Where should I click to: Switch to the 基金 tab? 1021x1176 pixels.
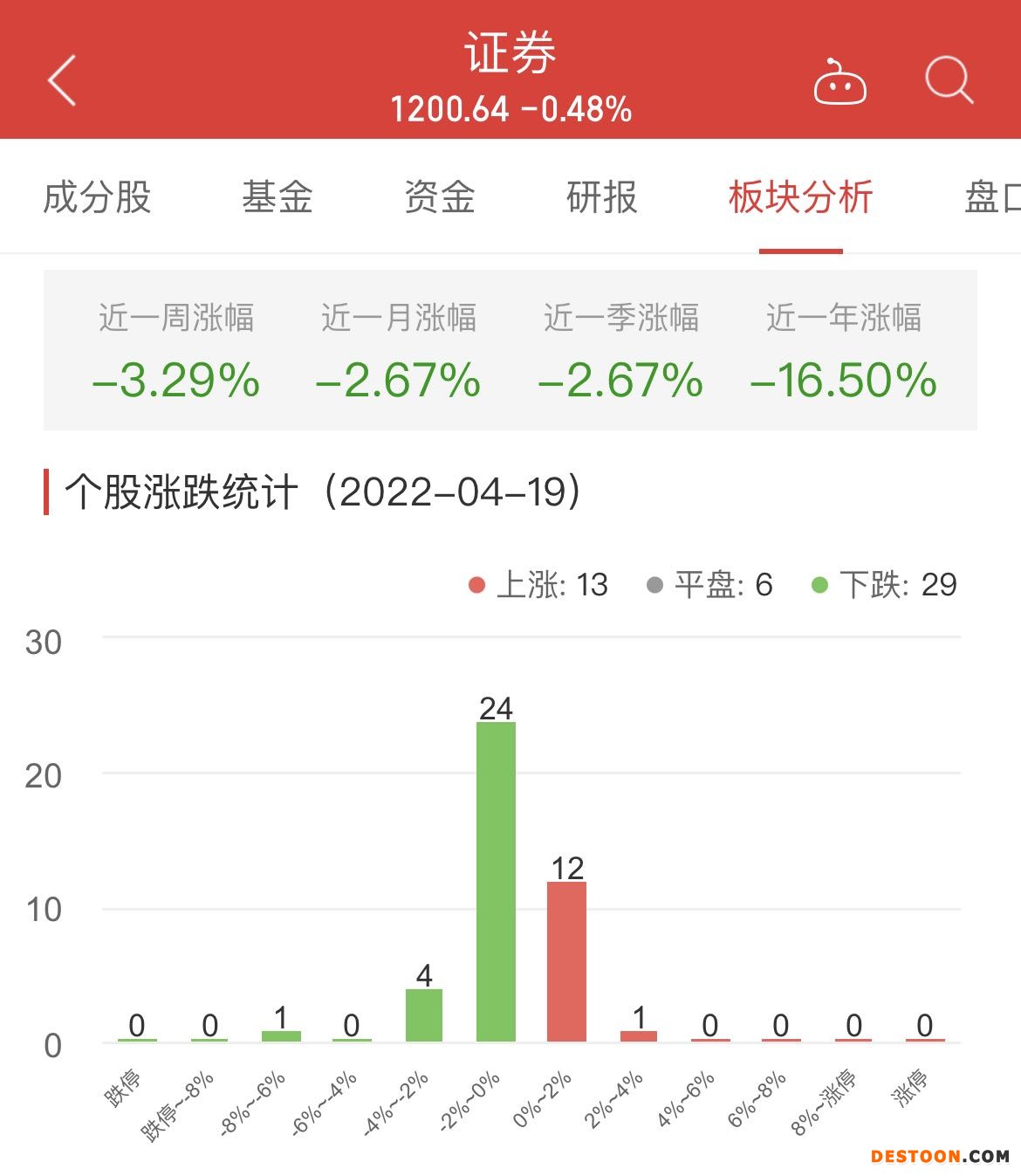277,197
